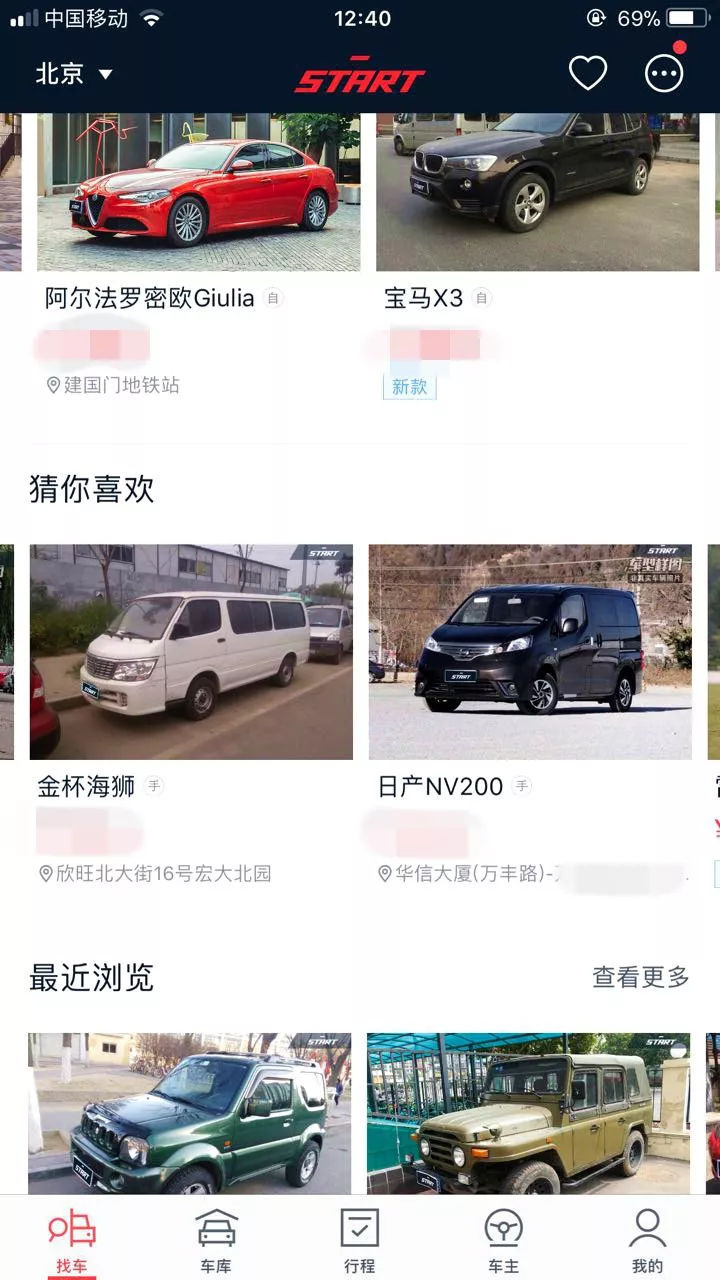The image size is (720, 1280).
Task: View the 日产NV200 listing
Action: tap(530, 652)
